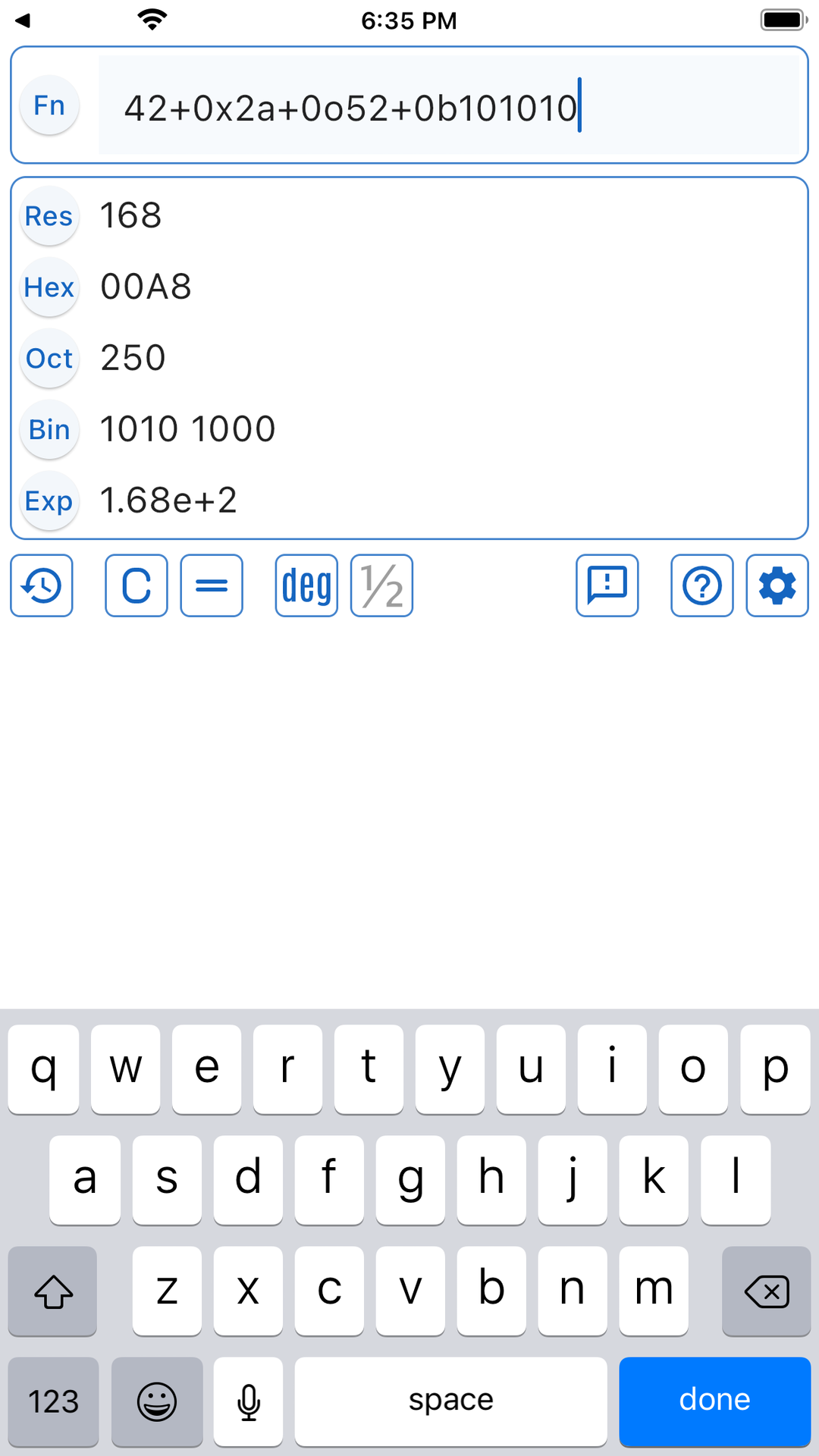Select the Exp result button
819x1456 pixels.
coord(49,501)
